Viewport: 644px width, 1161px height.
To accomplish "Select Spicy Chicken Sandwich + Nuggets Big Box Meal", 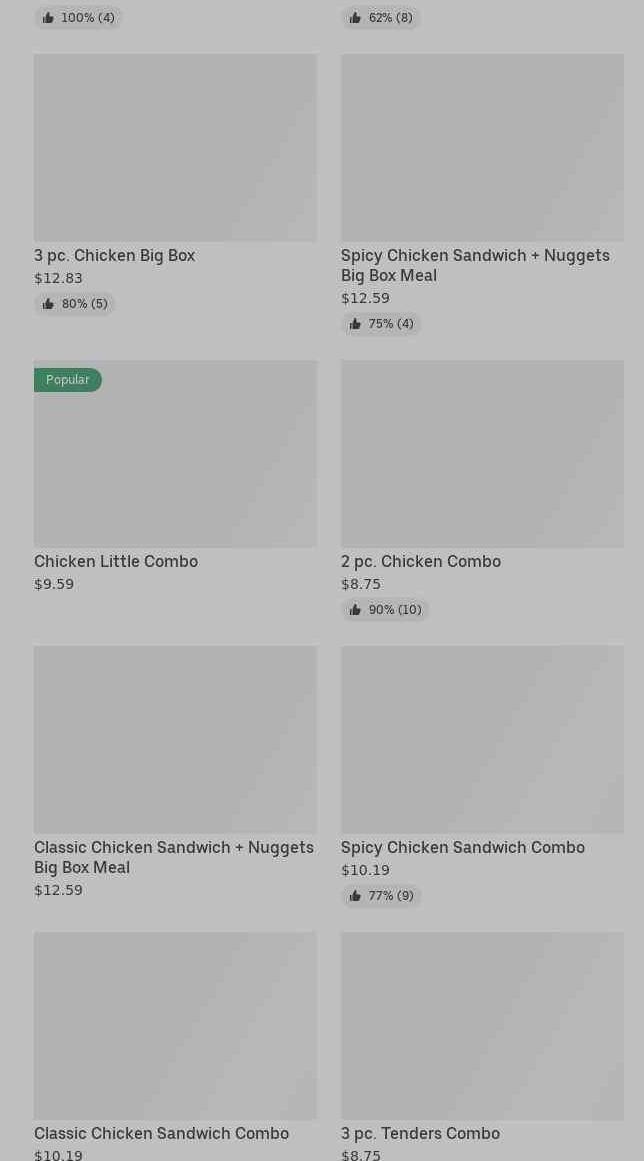I will click(x=482, y=148).
